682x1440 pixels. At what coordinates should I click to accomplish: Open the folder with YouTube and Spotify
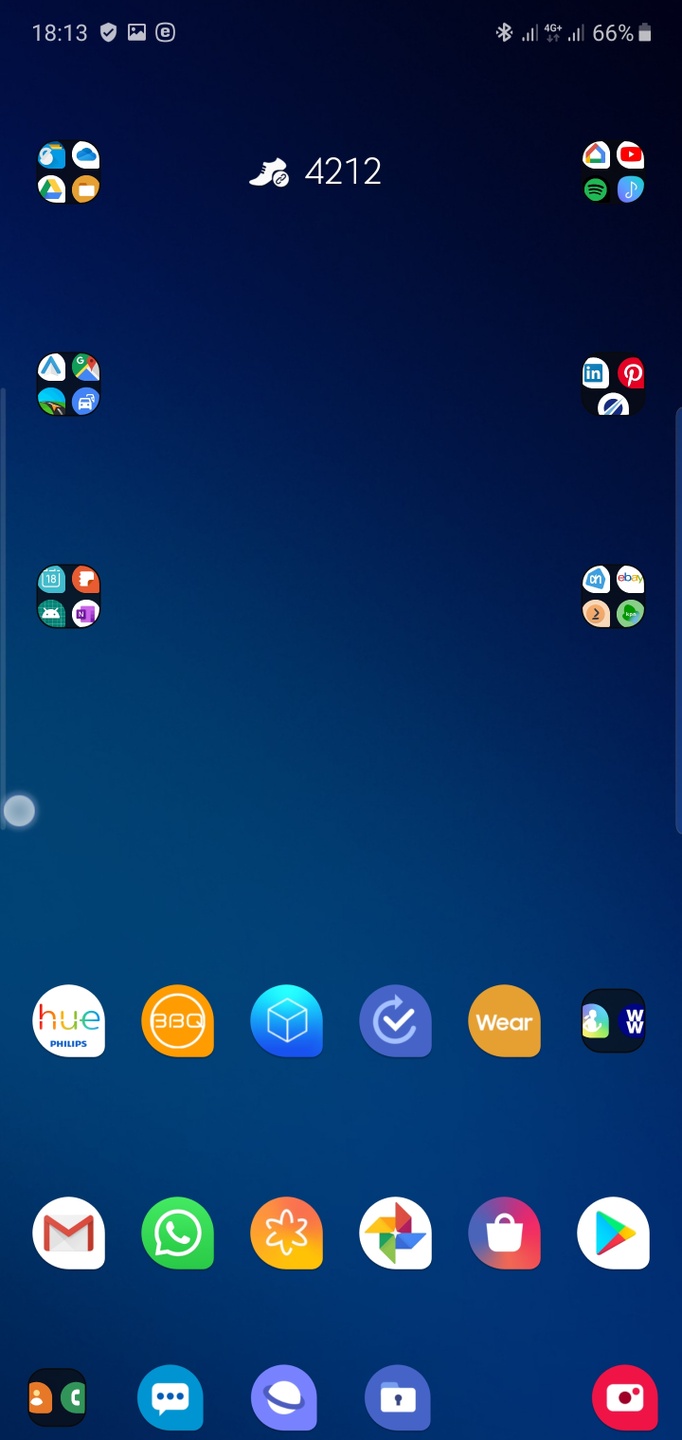tap(613, 172)
